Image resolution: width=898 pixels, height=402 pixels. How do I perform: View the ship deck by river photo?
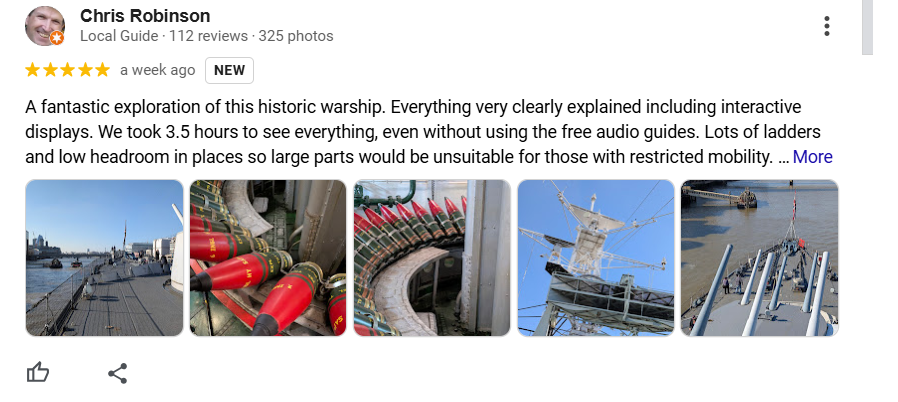pyautogui.click(x=104, y=258)
